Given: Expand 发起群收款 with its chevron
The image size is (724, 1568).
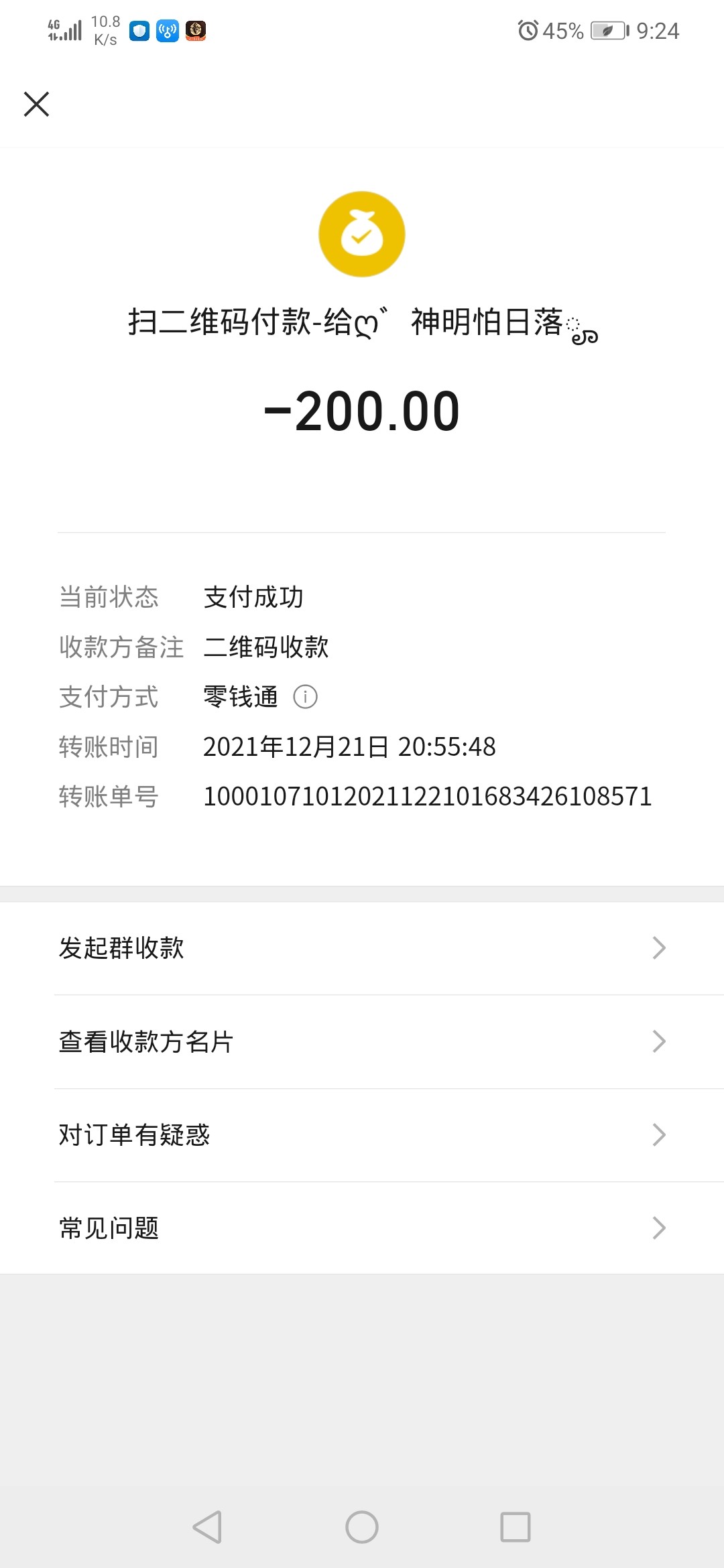Looking at the screenshot, I should [x=660, y=947].
